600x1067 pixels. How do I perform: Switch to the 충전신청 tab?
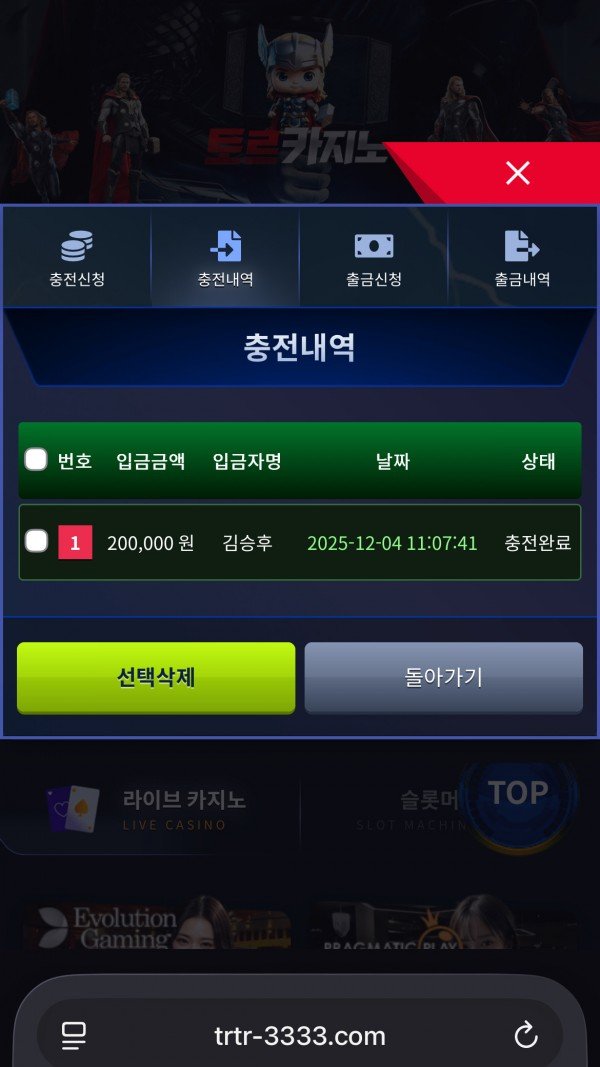[76, 258]
